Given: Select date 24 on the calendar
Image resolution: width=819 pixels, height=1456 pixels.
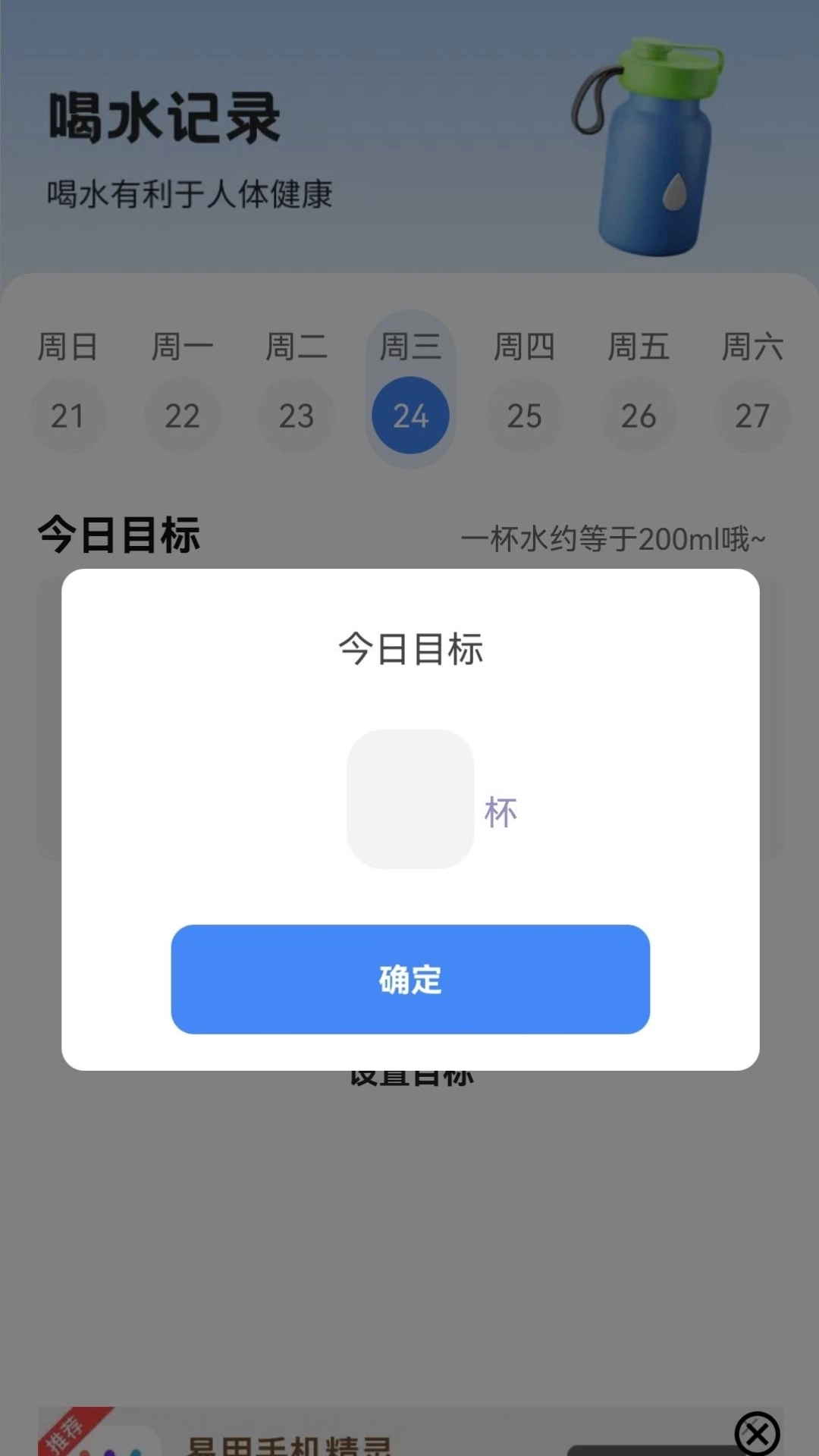Looking at the screenshot, I should click(410, 416).
